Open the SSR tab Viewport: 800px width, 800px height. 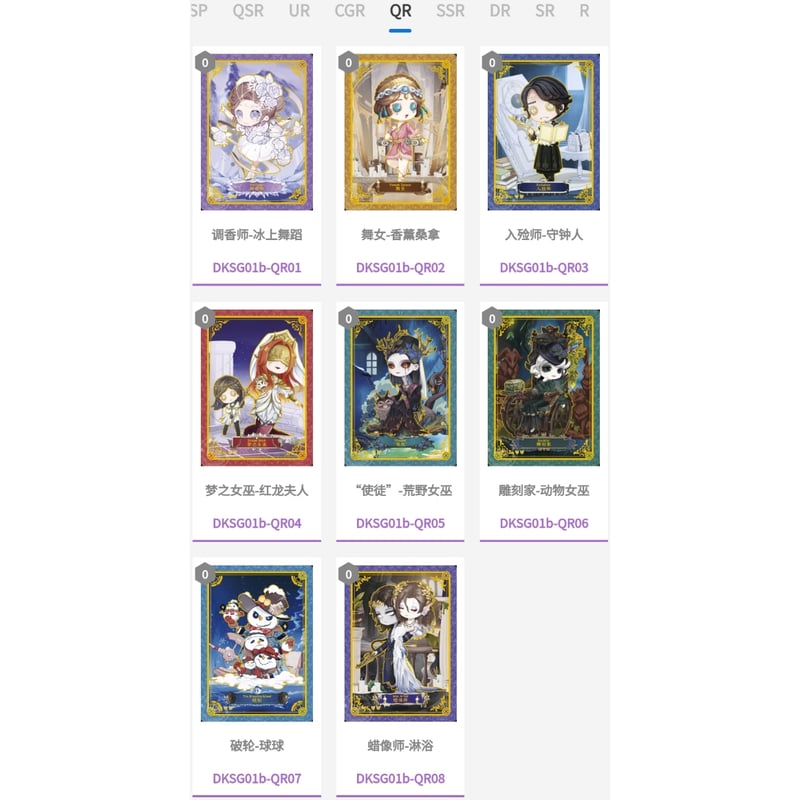pyautogui.click(x=451, y=11)
